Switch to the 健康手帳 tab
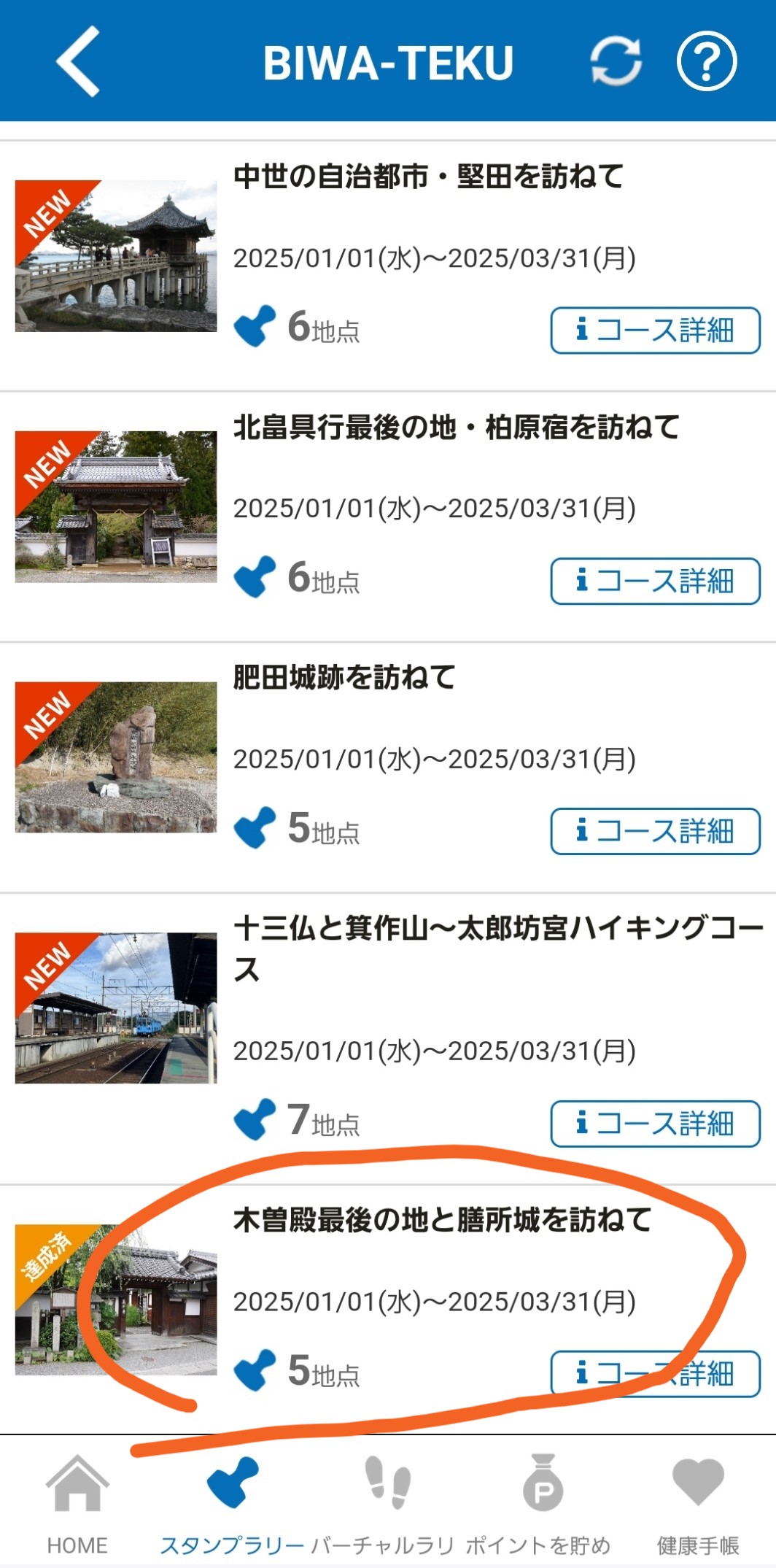This screenshot has width=776, height=1568. tap(697, 1505)
